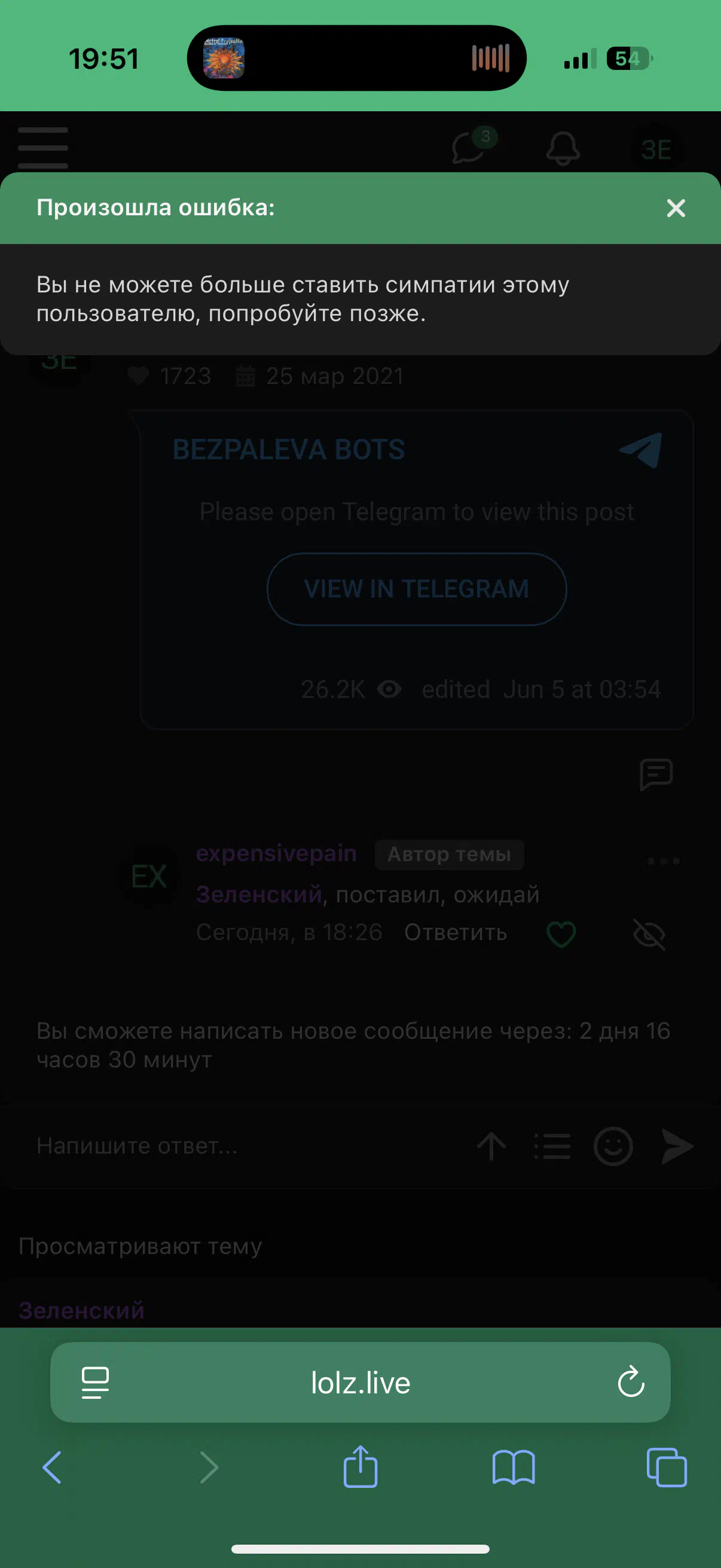Image resolution: width=721 pixels, height=1568 pixels.
Task: Reload the lolz.live page
Action: coord(631,1382)
